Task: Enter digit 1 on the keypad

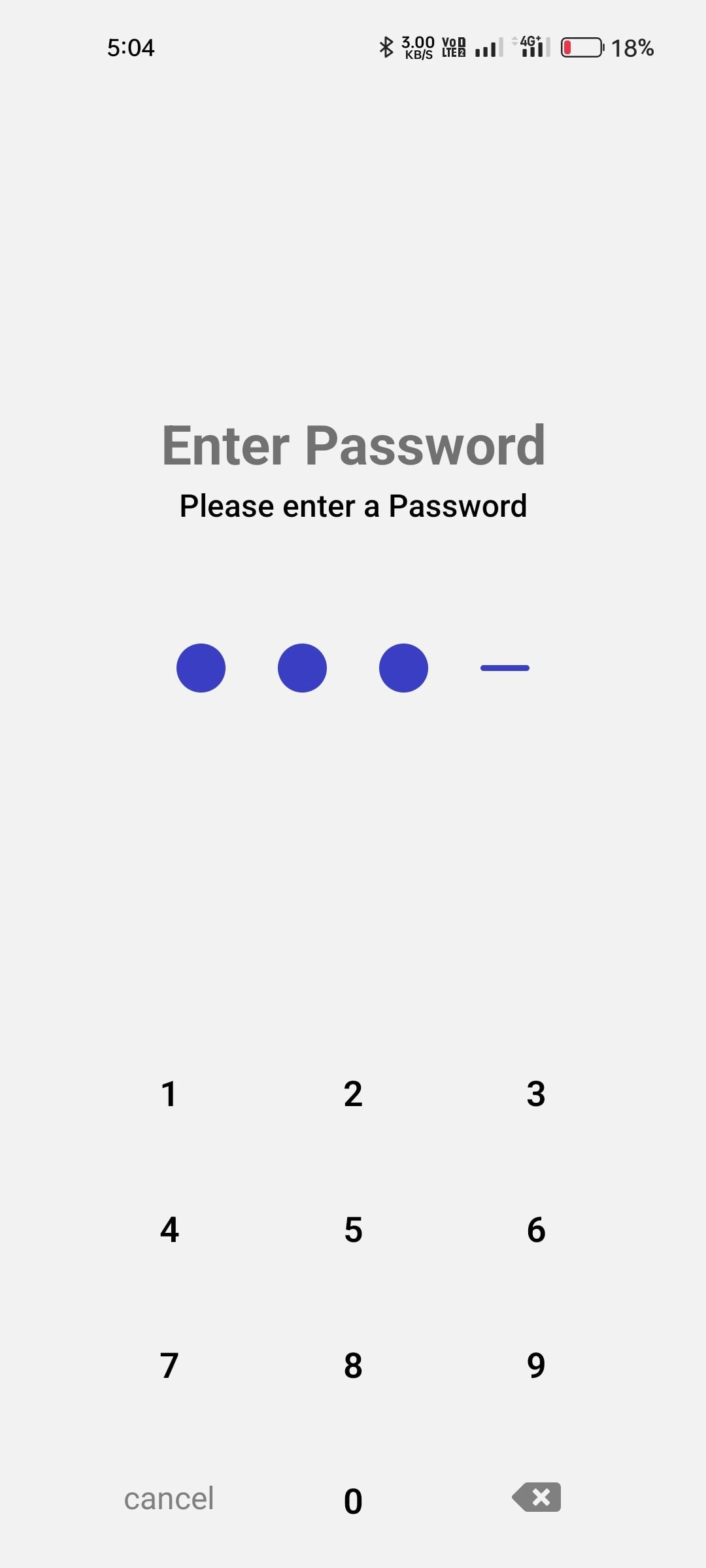Action: tap(169, 1094)
